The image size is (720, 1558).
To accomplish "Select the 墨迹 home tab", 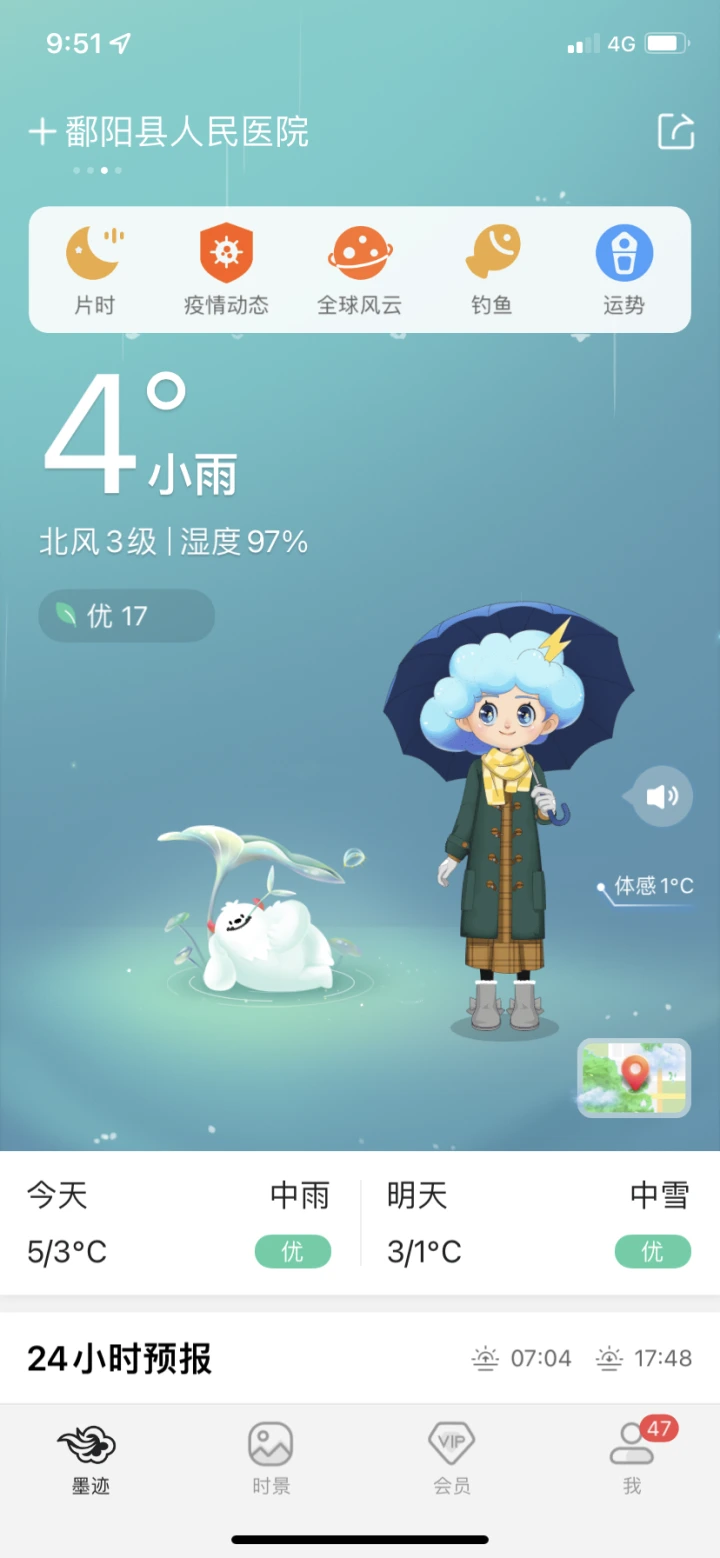I will (90, 1458).
